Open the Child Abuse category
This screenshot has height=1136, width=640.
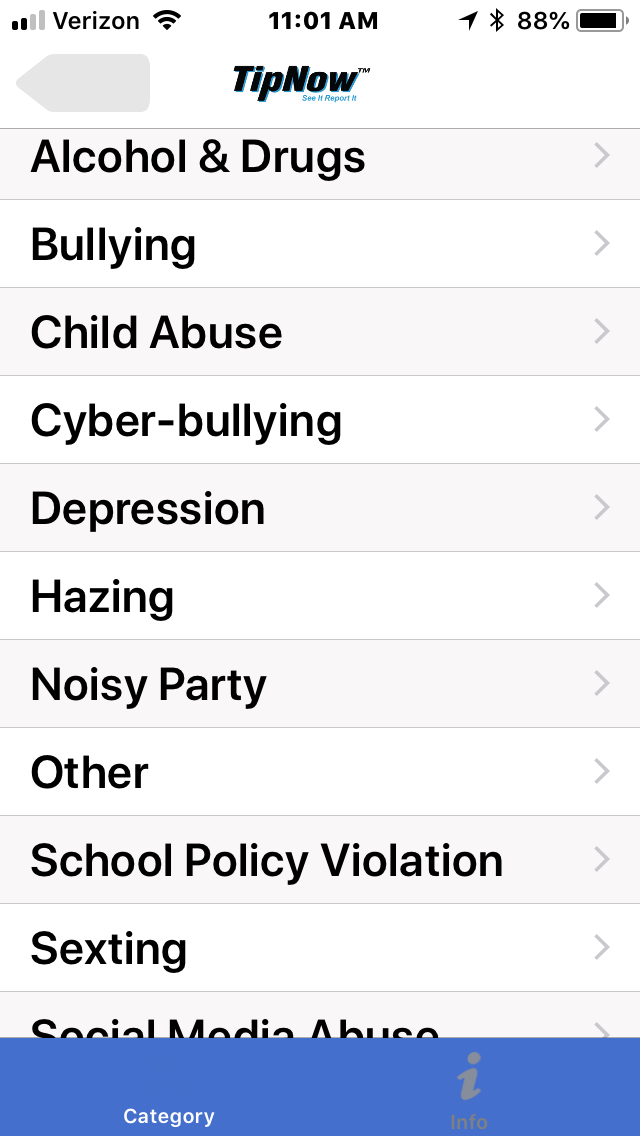tap(320, 332)
